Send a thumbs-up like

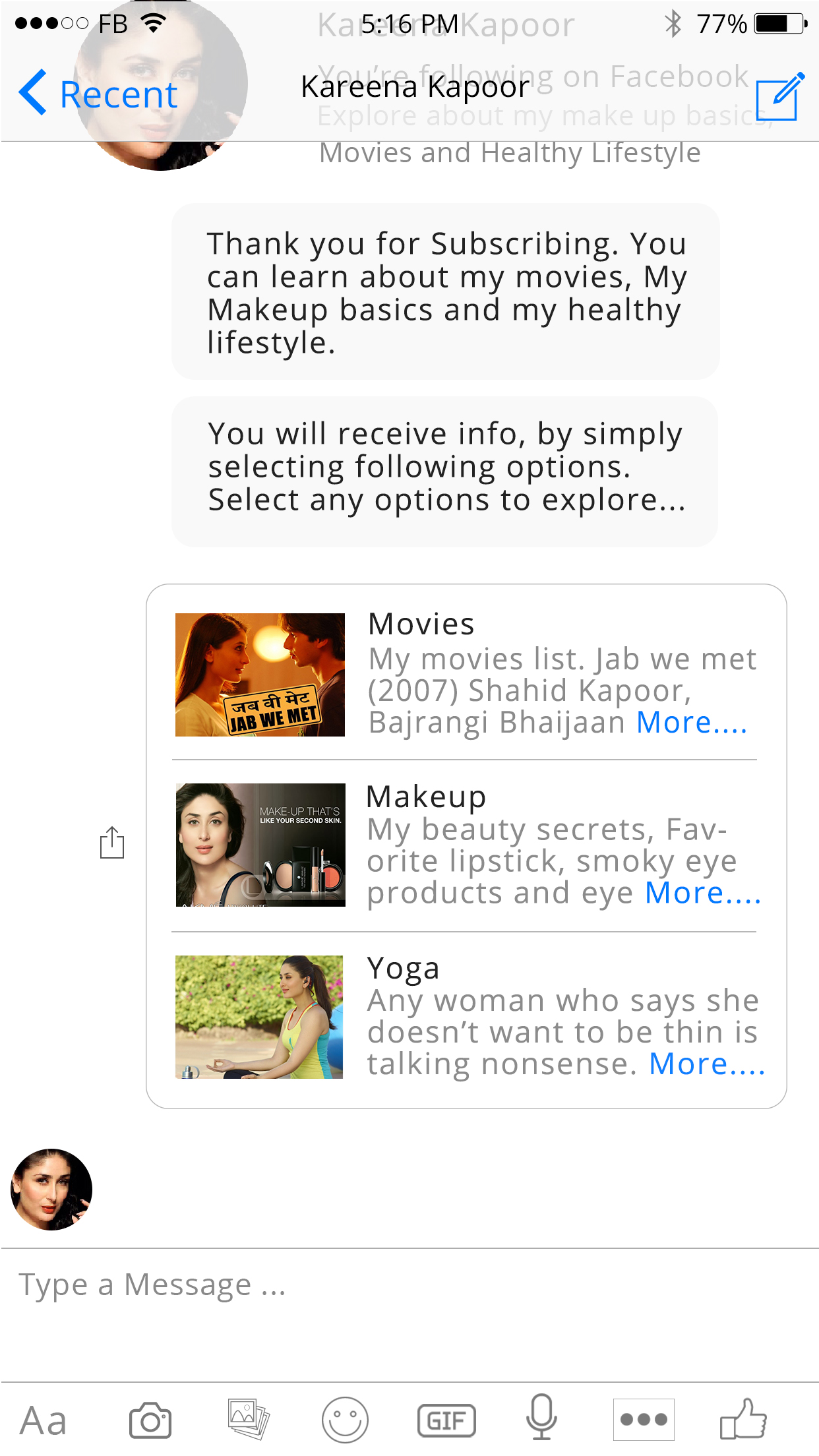[743, 1419]
